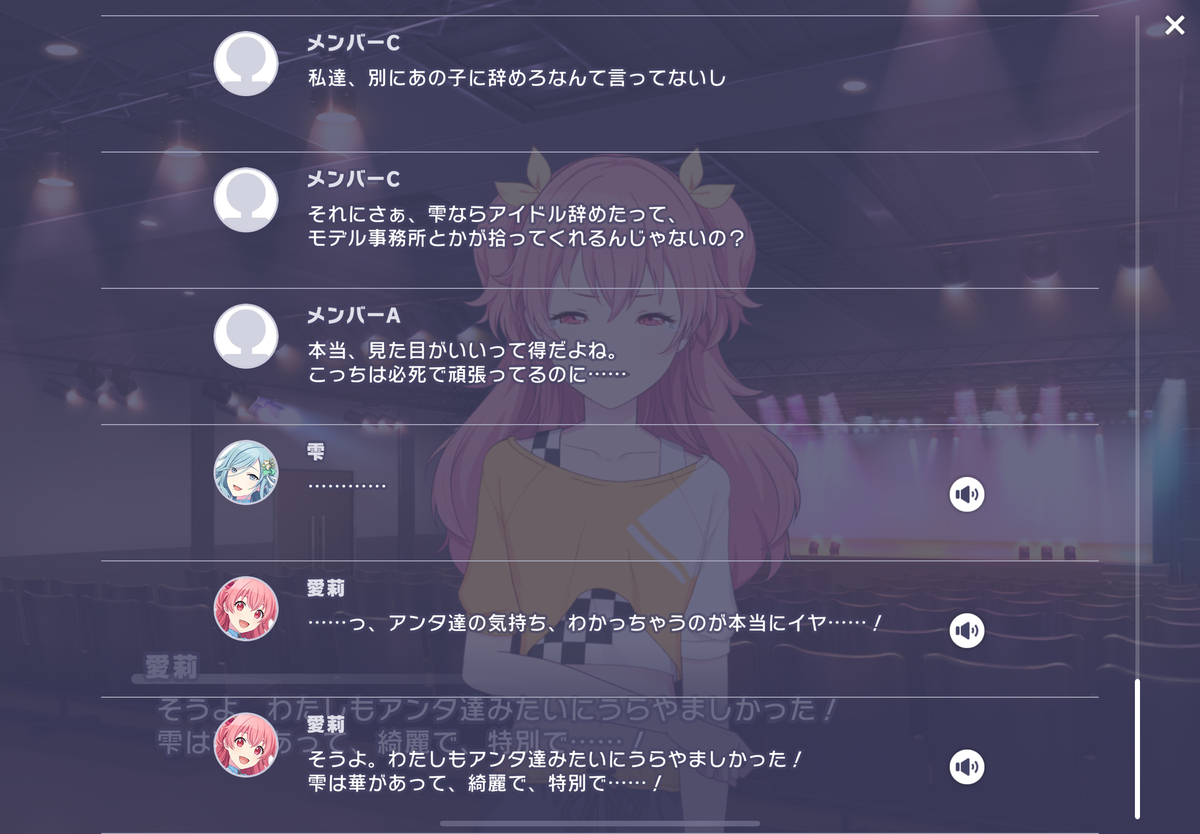Tap the log scrollbar on the right

[1137, 748]
